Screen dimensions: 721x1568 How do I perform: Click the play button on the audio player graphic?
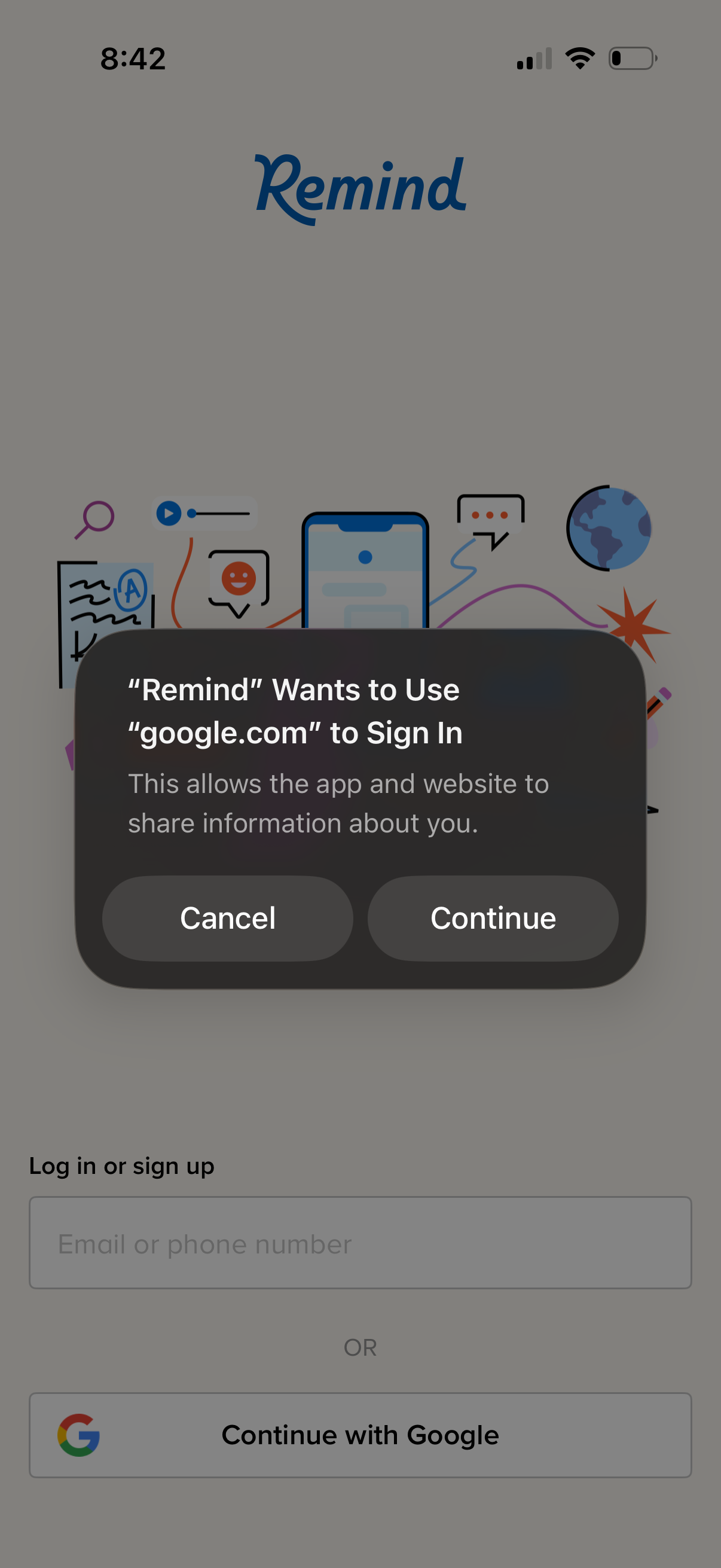pyautogui.click(x=169, y=513)
